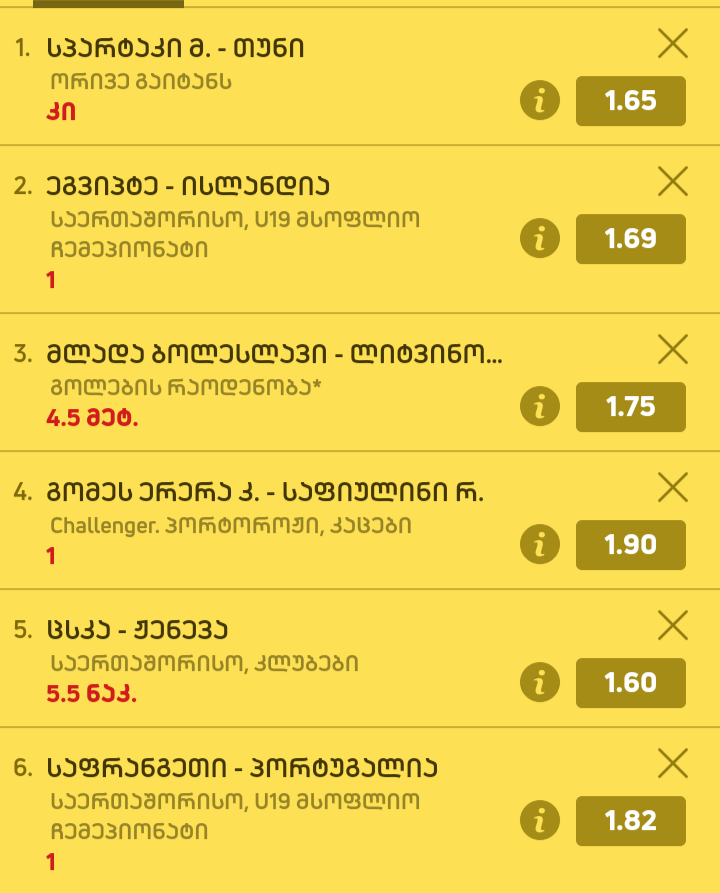Select the 1.75 odds button
The image size is (720, 893).
pyautogui.click(x=630, y=407)
